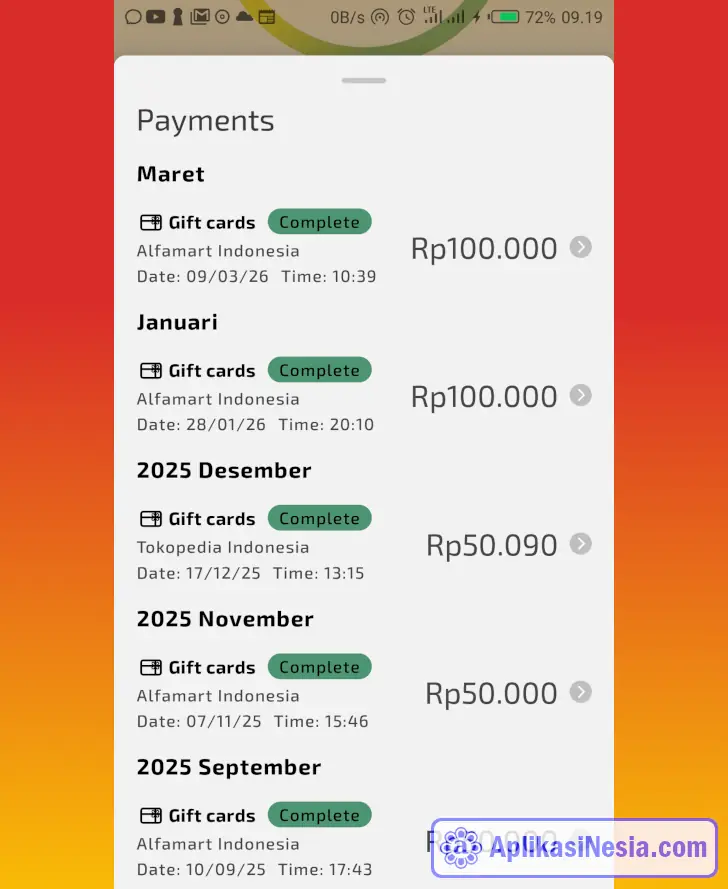The width and height of the screenshot is (728, 889).
Task: Toggle the Complete badge on the Maret payment
Action: [x=319, y=222]
